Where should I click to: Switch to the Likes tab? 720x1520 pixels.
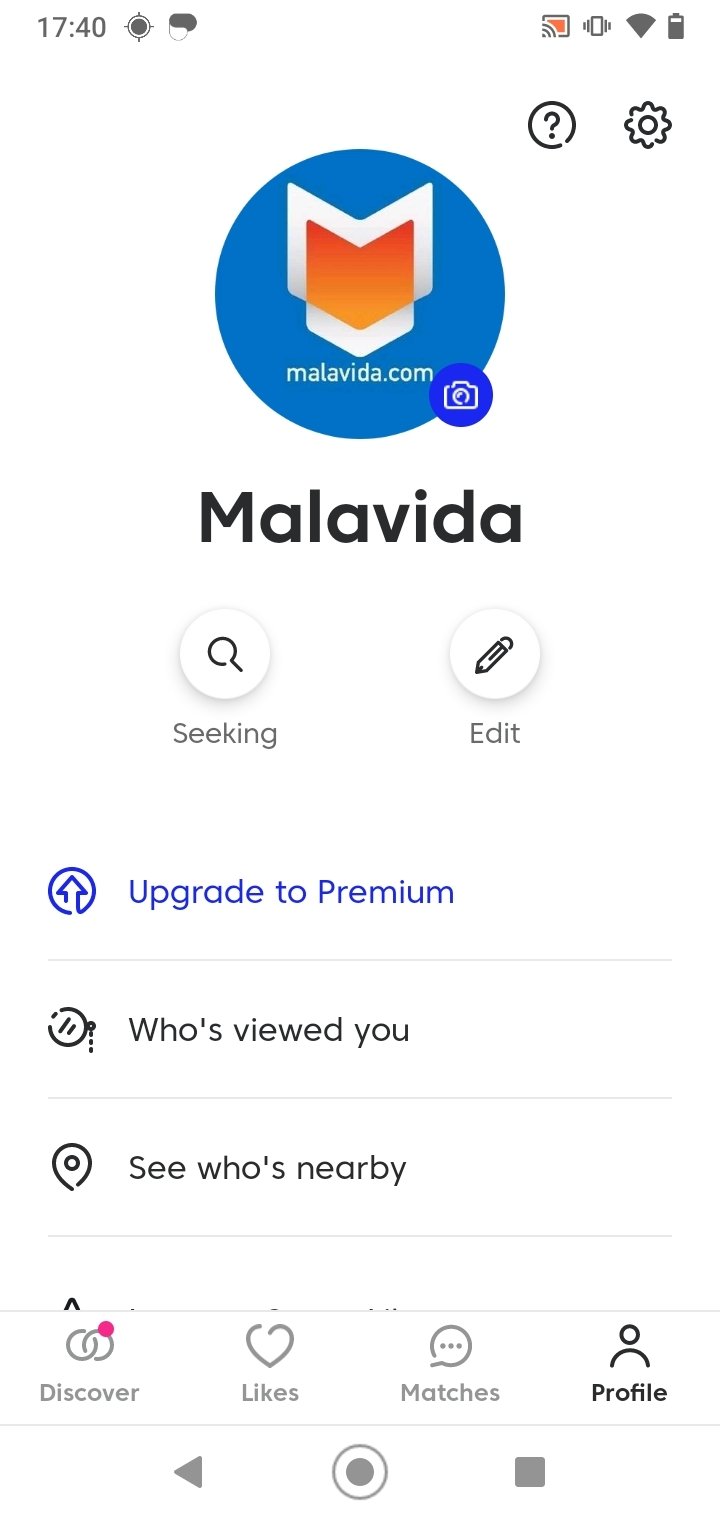pyautogui.click(x=270, y=1364)
